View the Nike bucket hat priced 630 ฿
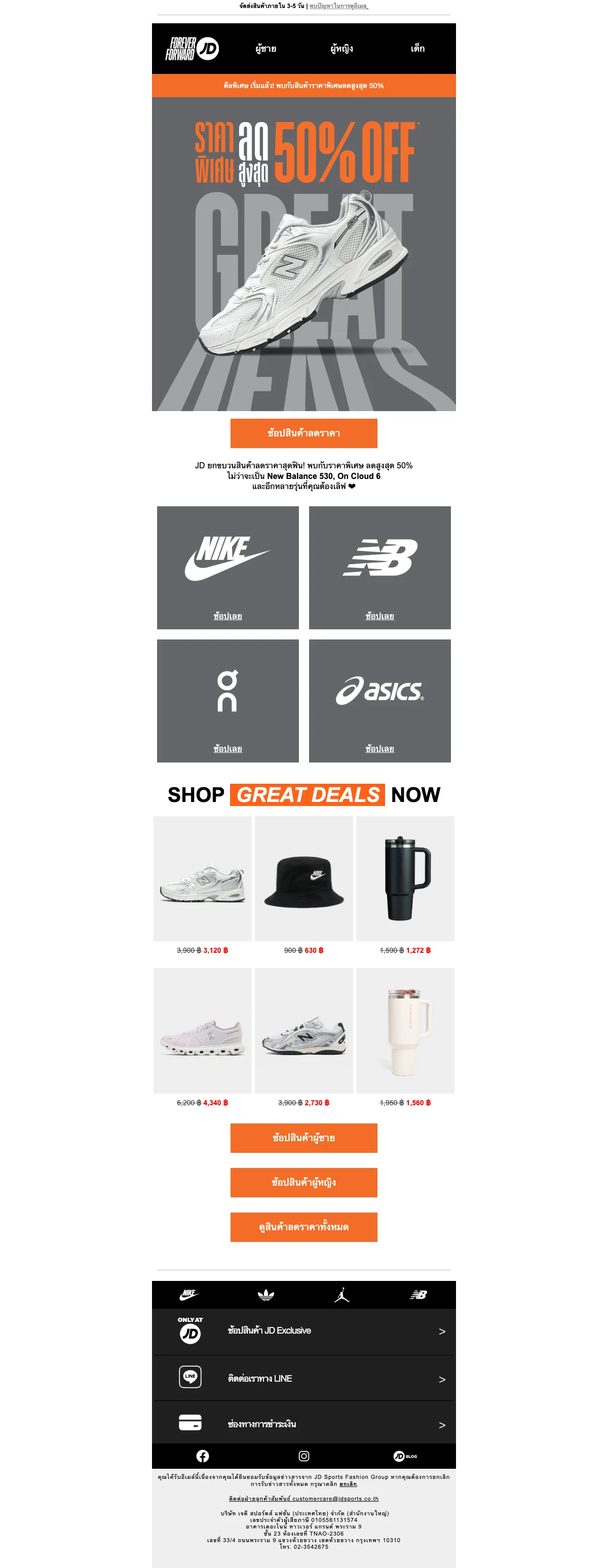 [303, 879]
